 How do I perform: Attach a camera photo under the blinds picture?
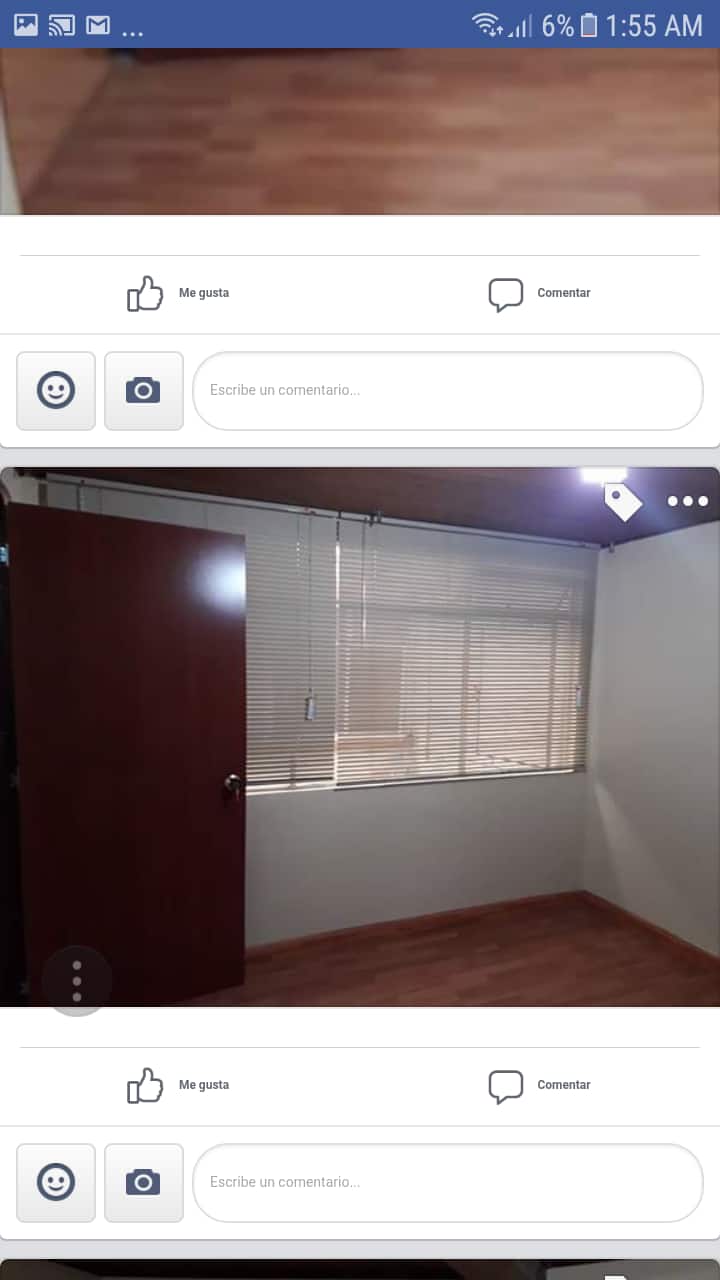[144, 1182]
